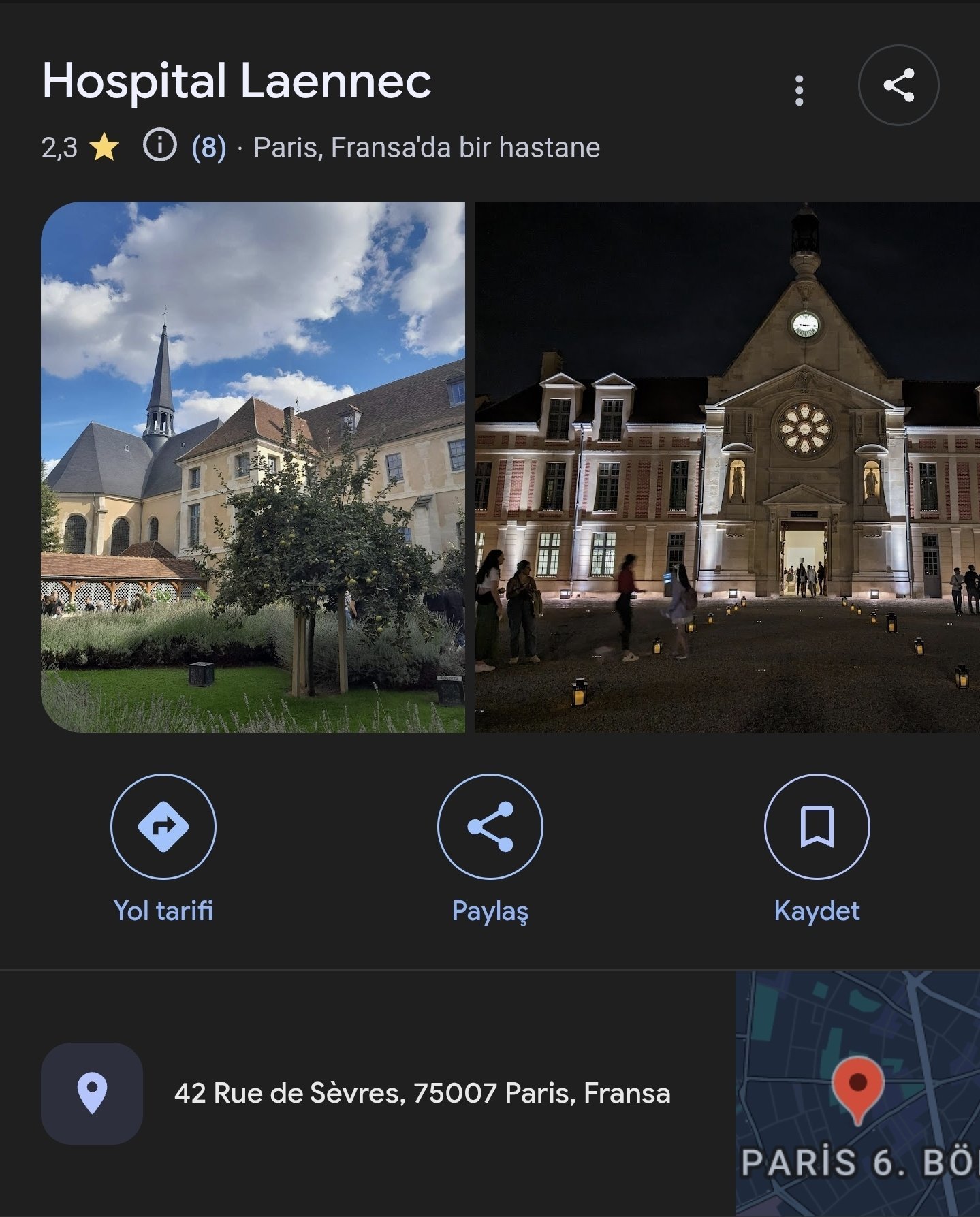Tap the Paylaş button
Image resolution: width=980 pixels, height=1217 pixels.
[x=490, y=827]
